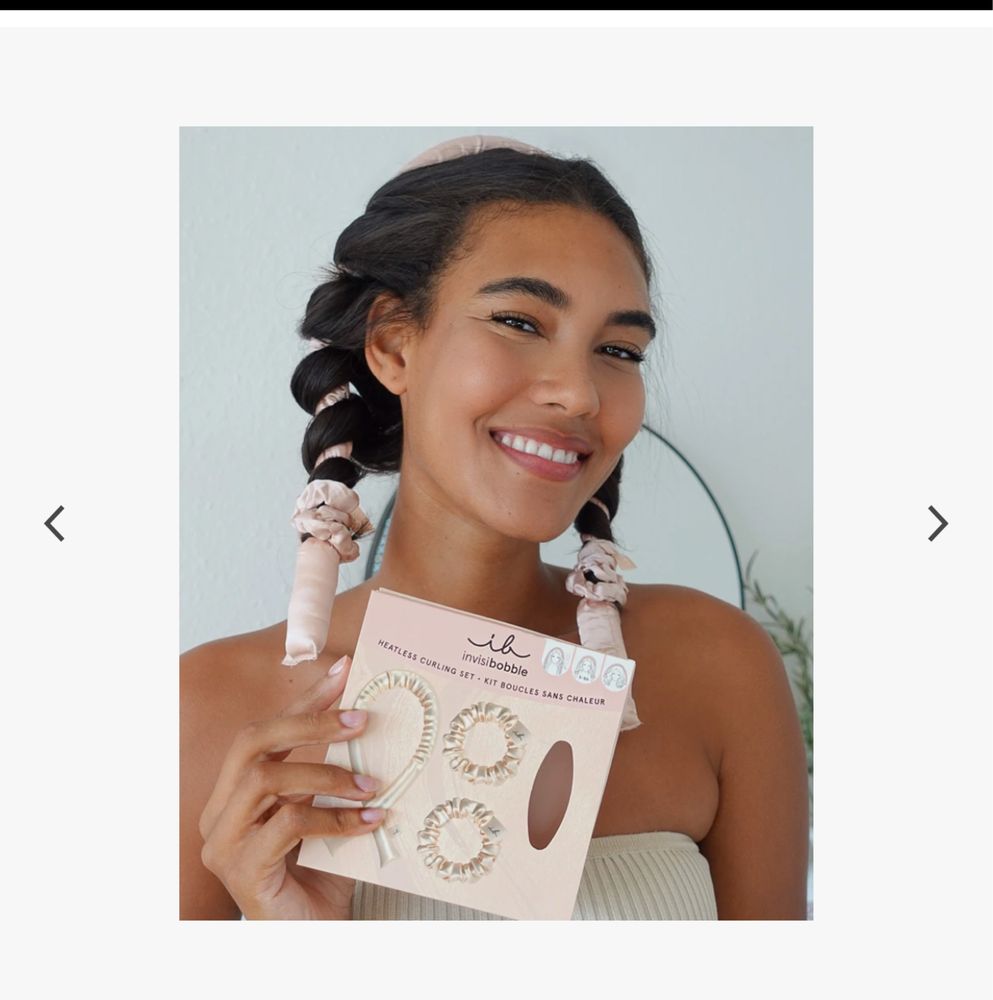Viewport: 993px width, 1000px height.
Task: Go to the previous carousel image
Action: tap(54, 523)
